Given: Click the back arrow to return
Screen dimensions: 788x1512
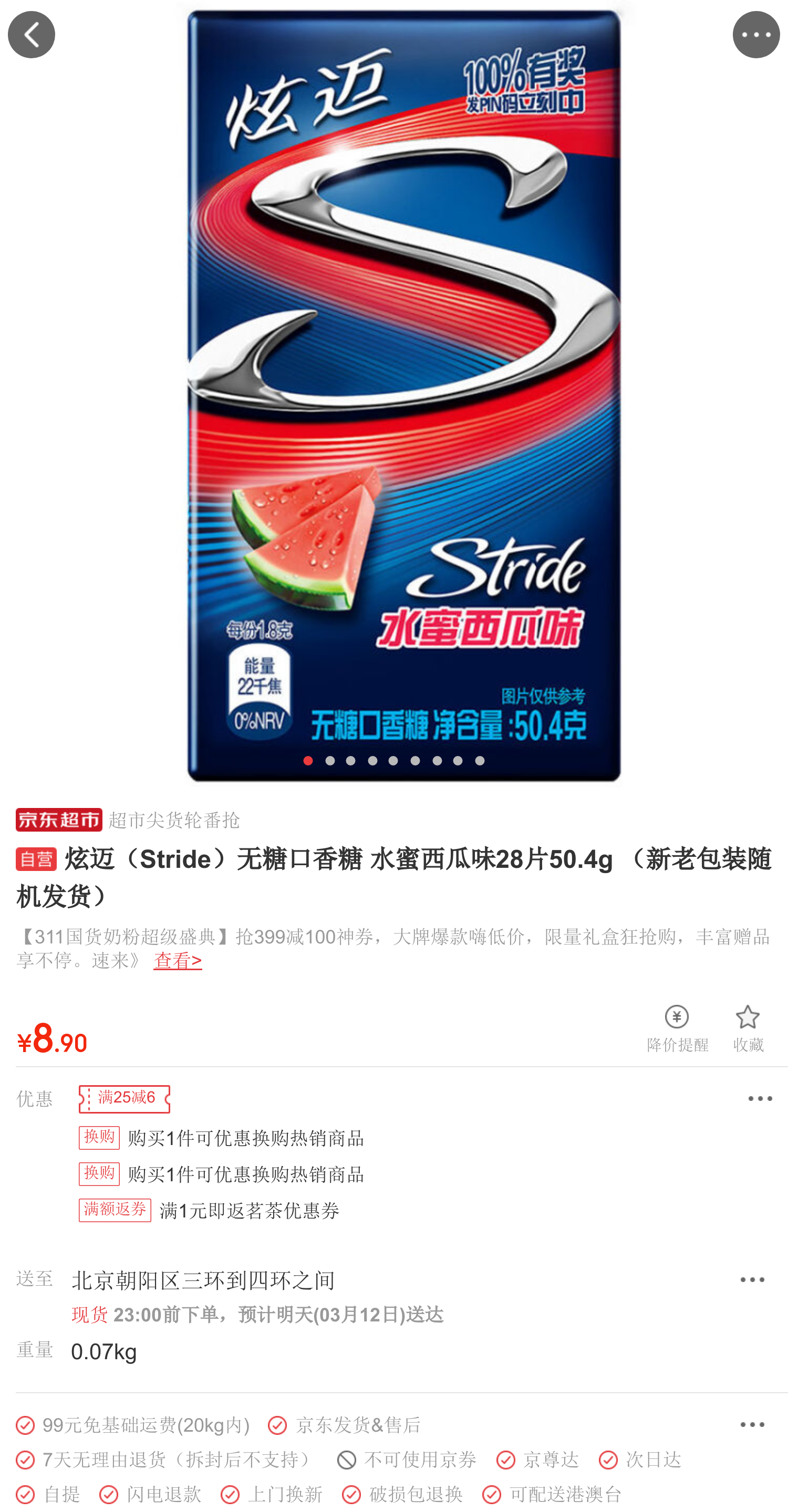Looking at the screenshot, I should [32, 34].
